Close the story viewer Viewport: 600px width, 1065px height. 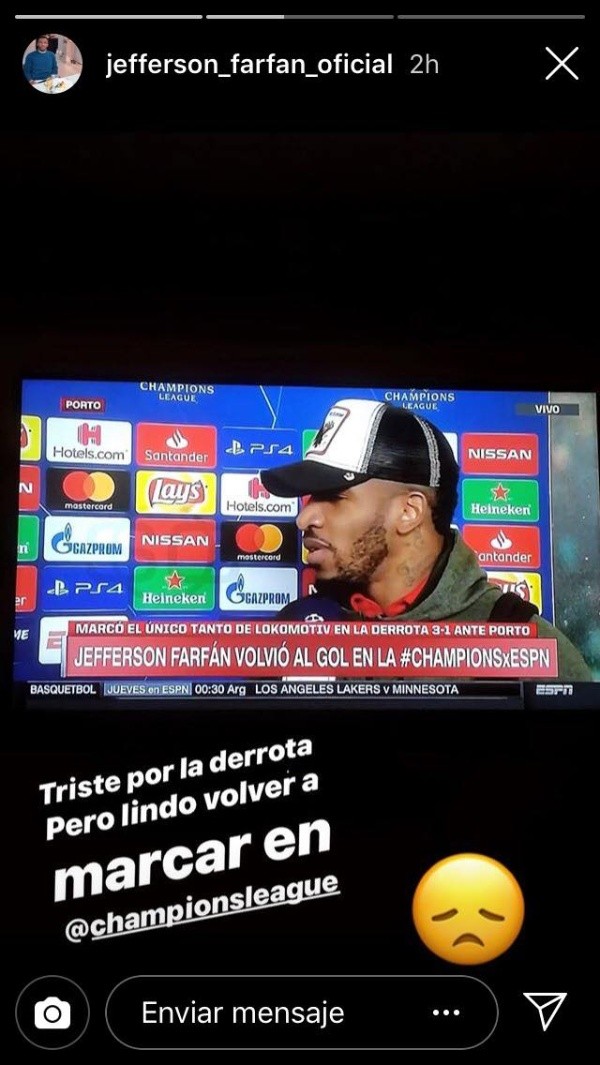(x=561, y=64)
